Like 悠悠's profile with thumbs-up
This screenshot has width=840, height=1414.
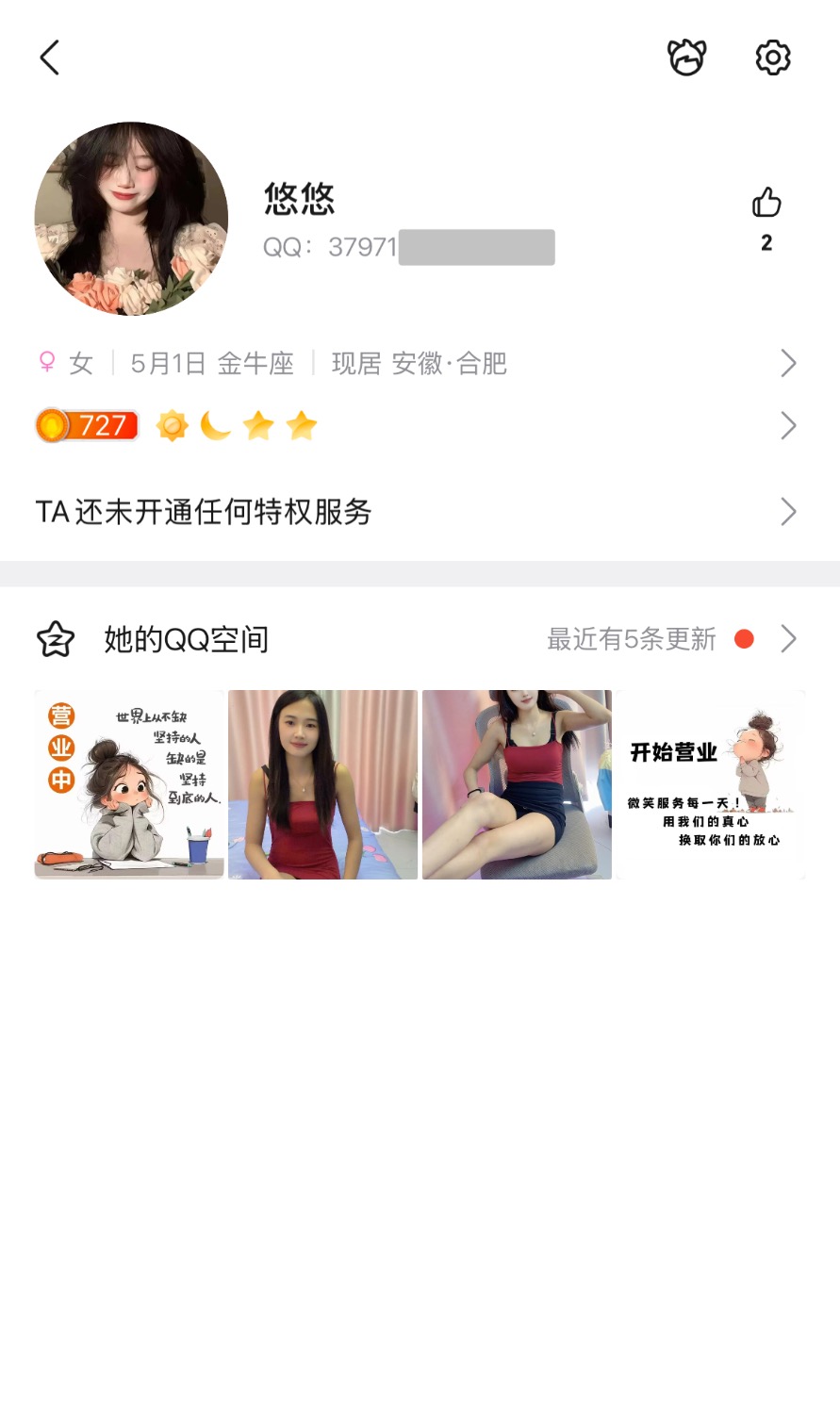[766, 203]
